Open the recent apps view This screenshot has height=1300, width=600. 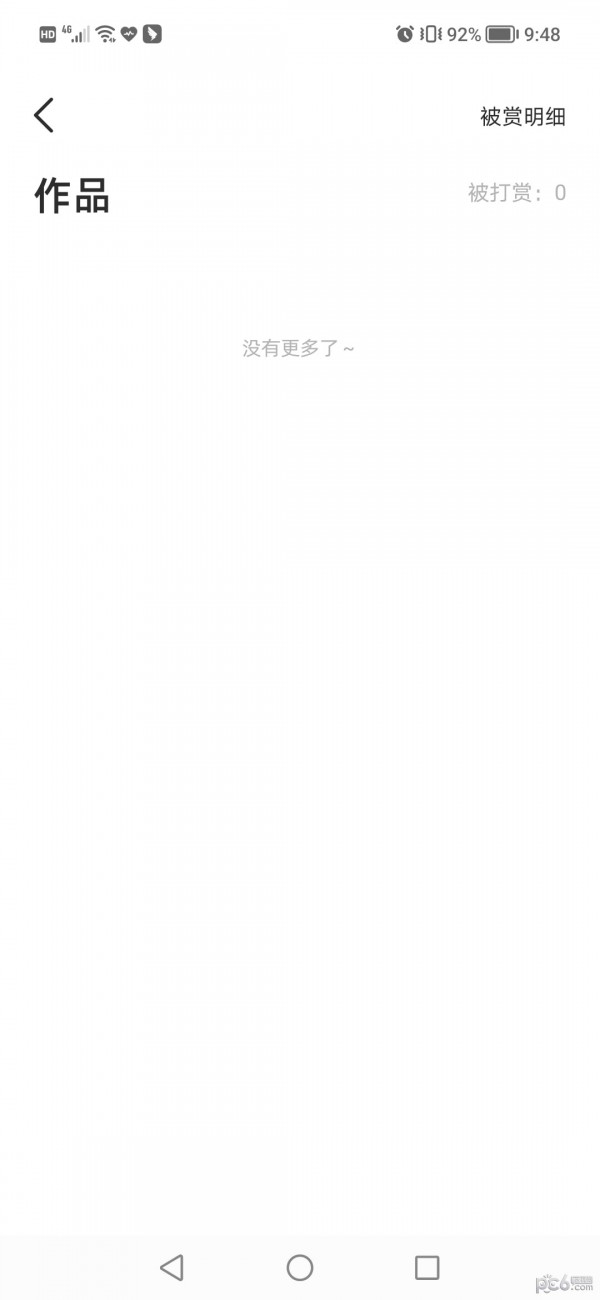[x=427, y=1268]
